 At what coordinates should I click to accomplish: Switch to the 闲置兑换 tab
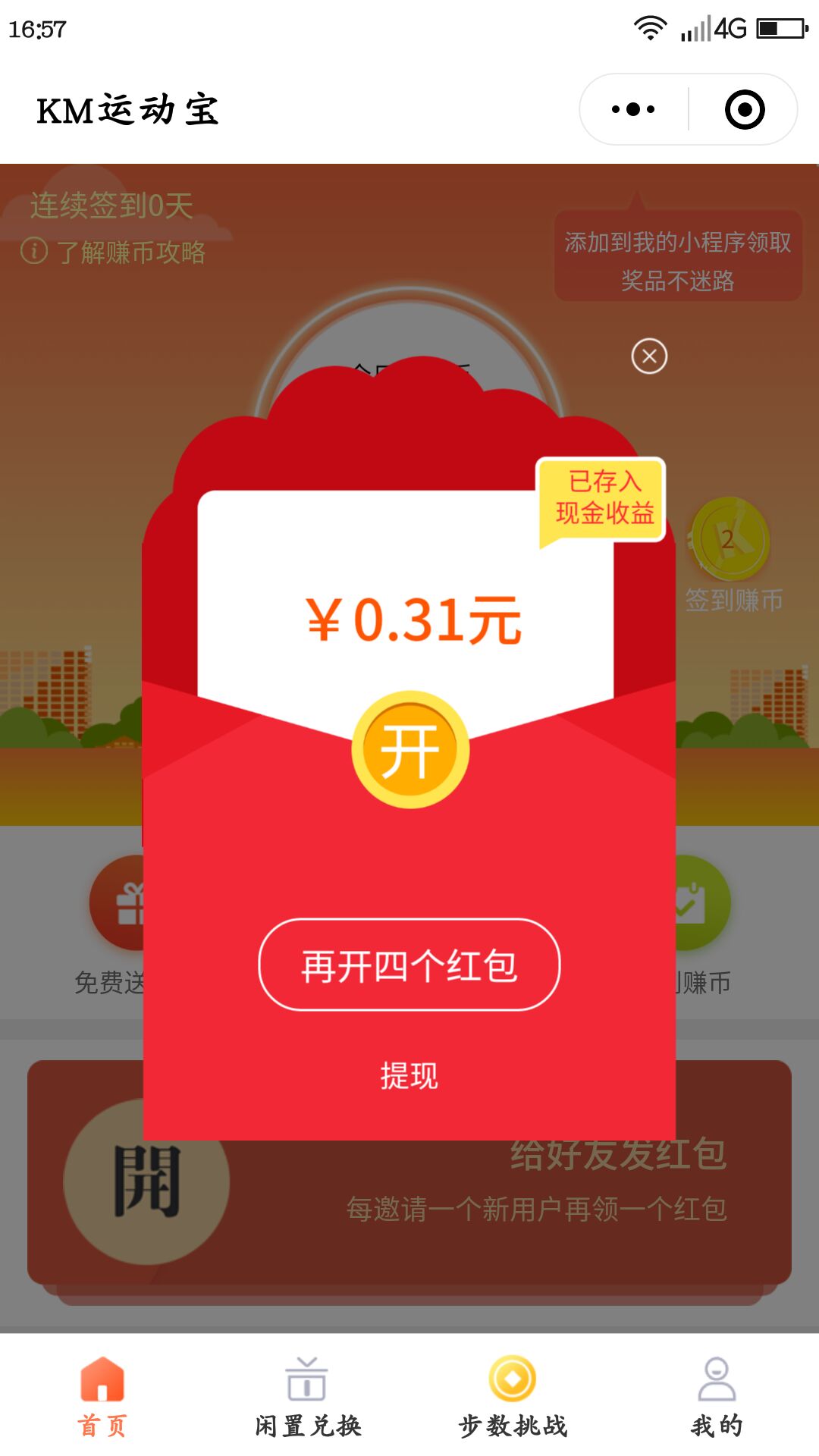click(x=307, y=1395)
